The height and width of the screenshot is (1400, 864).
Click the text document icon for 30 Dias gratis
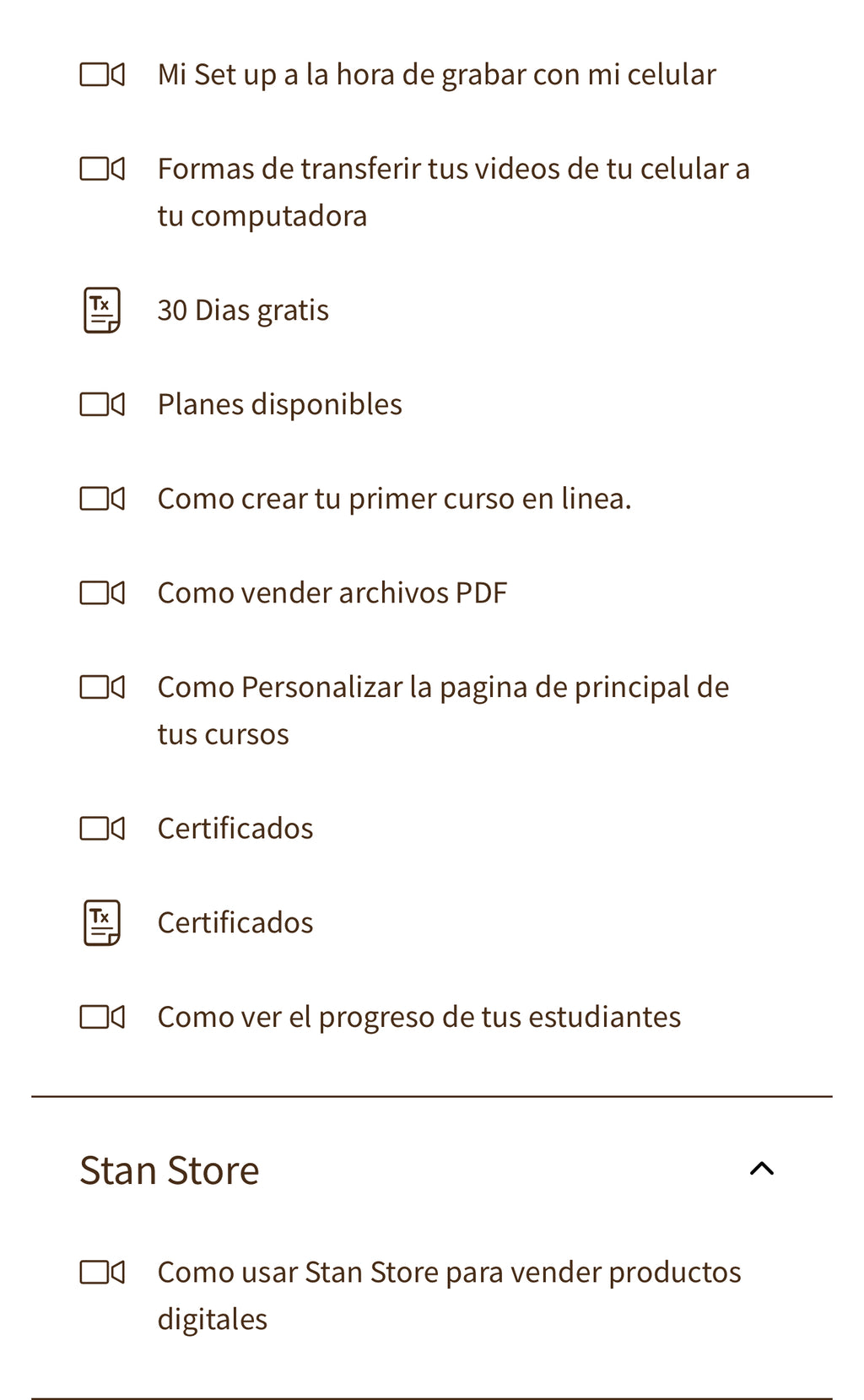[103, 310]
